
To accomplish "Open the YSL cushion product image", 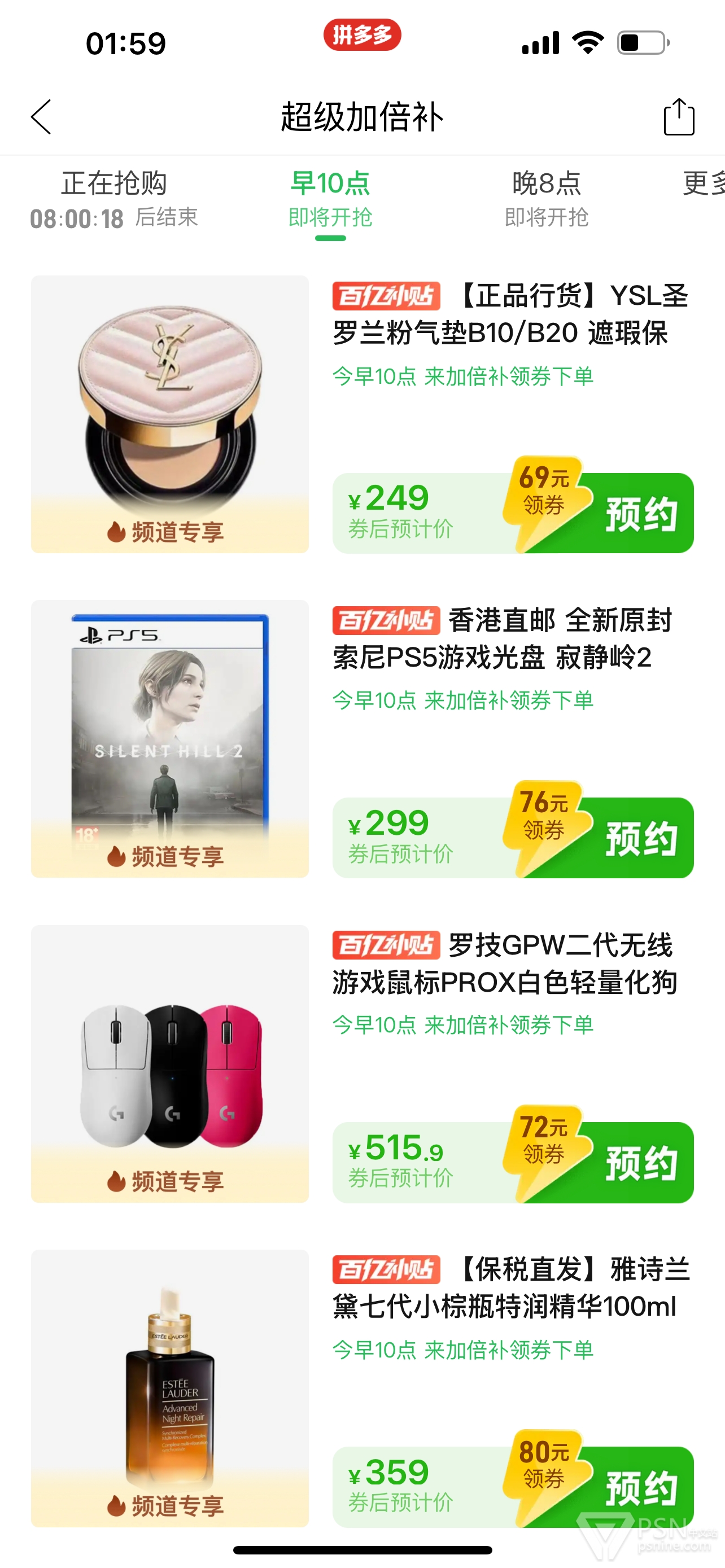I will point(170,414).
